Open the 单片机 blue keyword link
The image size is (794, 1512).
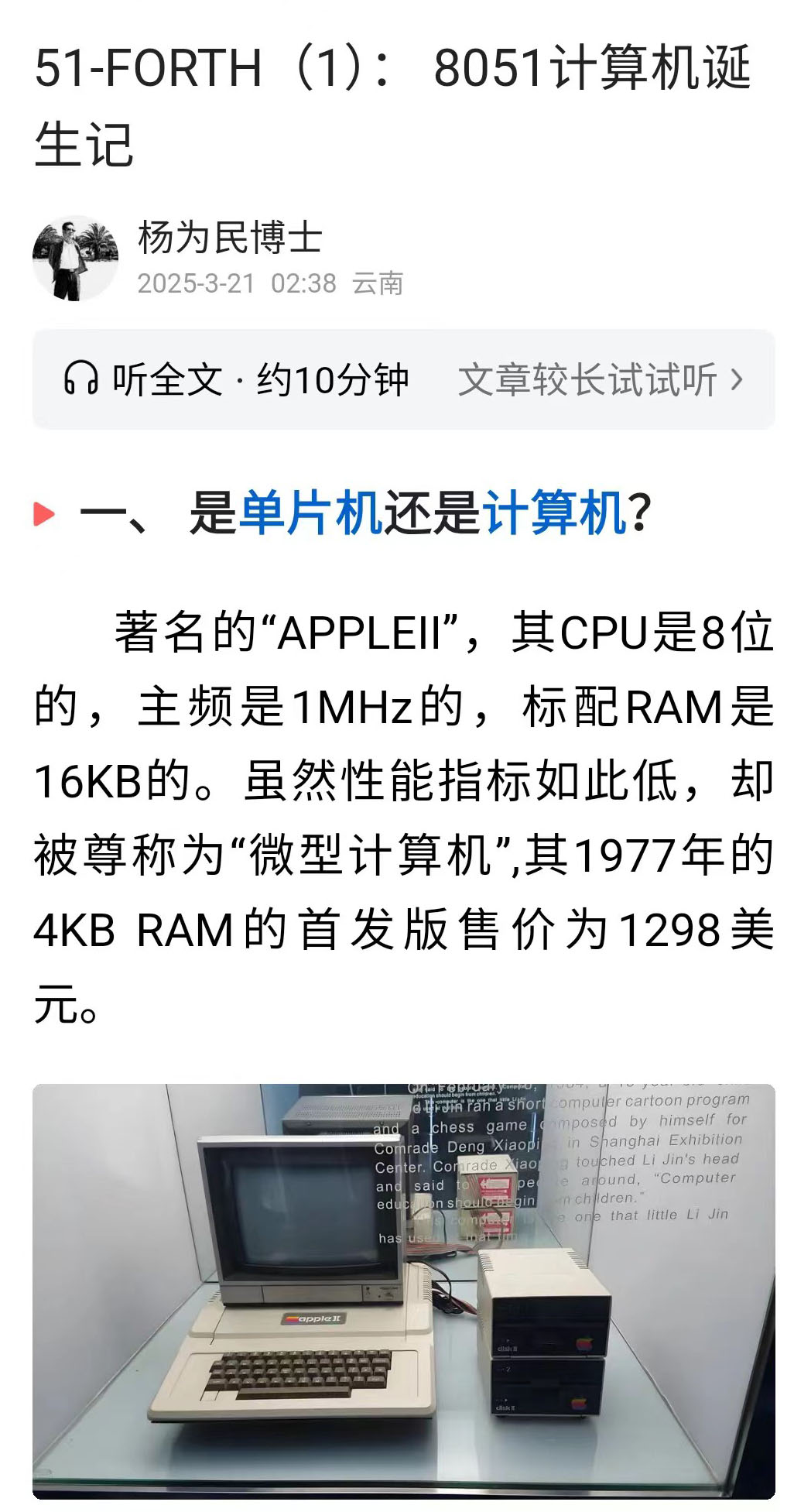[x=311, y=513]
